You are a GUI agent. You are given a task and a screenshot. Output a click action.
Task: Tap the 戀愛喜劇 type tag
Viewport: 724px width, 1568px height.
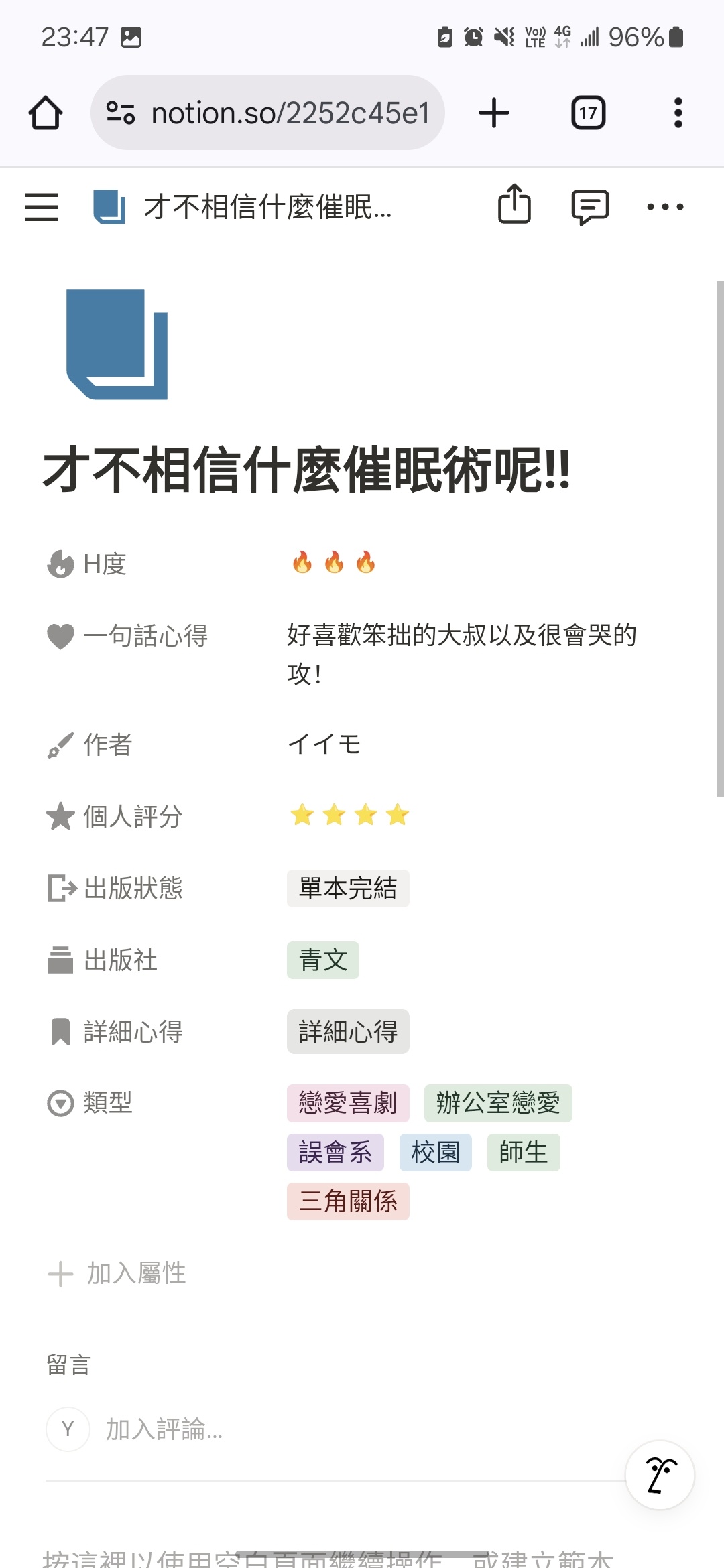[x=348, y=1103]
